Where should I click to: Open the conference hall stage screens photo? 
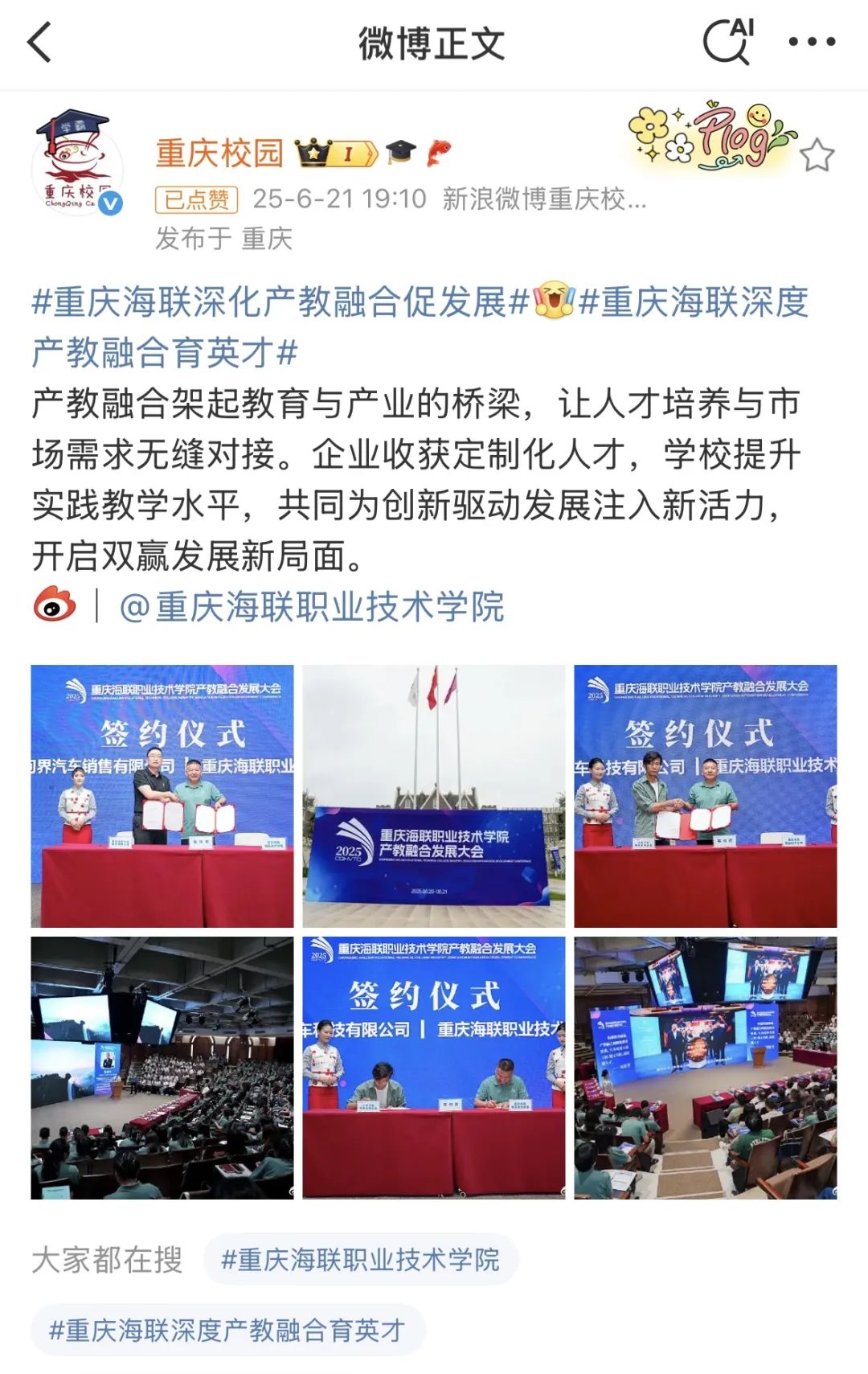point(705,1068)
